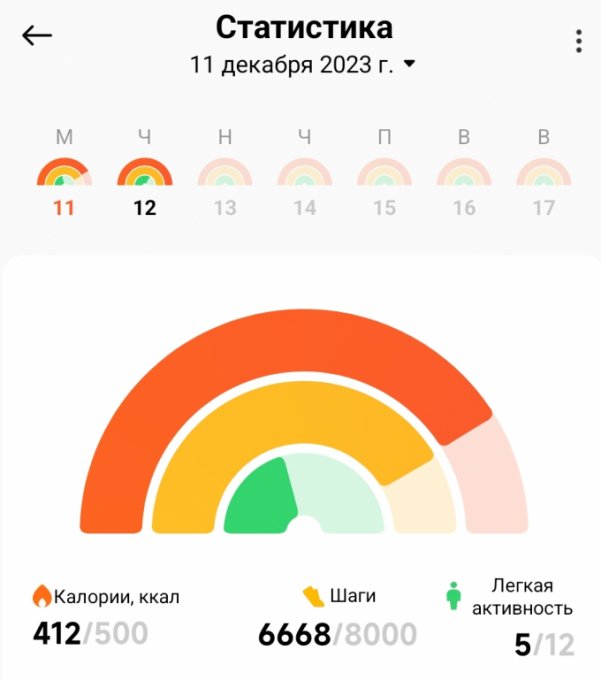Expand the 11 декабря 2023 date dropdown
The image size is (601, 680).
point(303,65)
